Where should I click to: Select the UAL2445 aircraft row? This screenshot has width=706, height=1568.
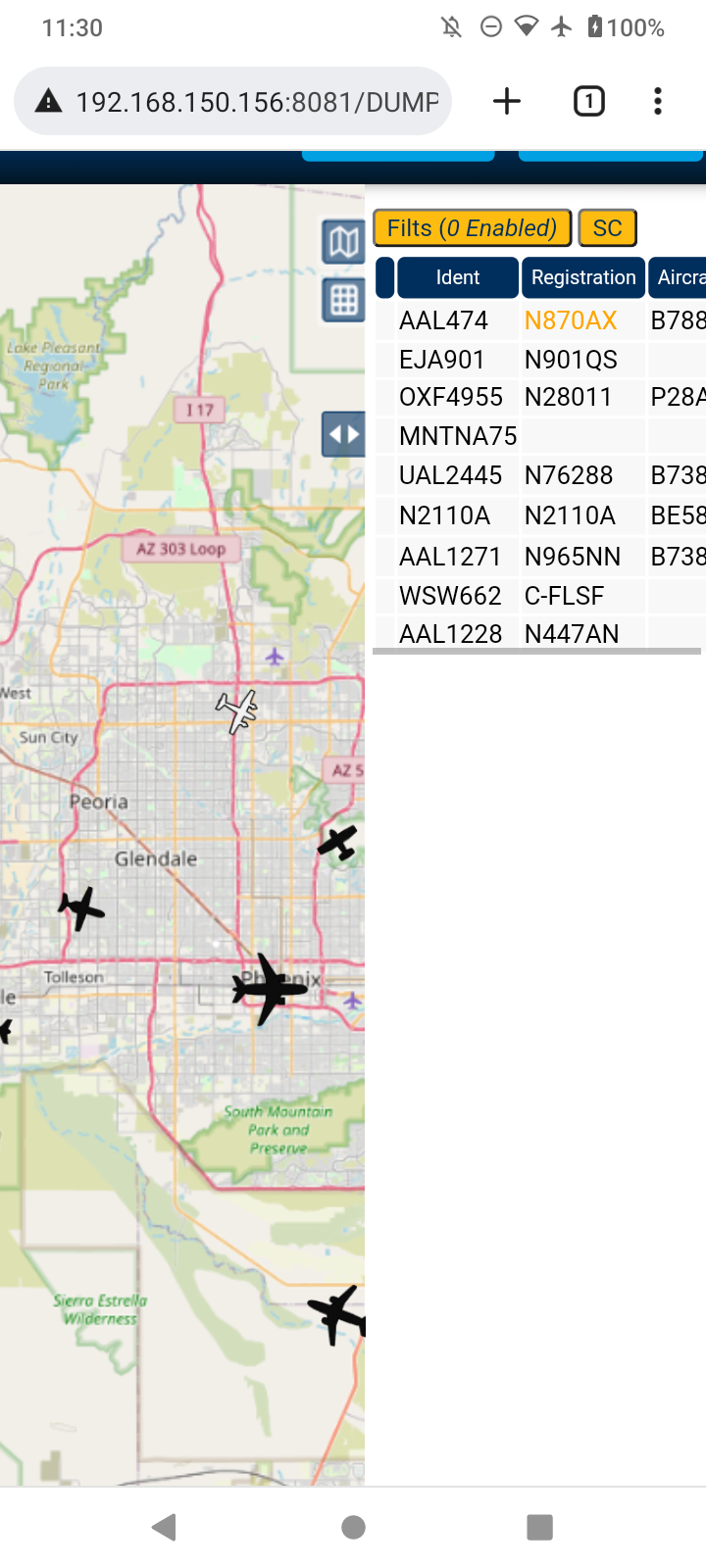pyautogui.click(x=540, y=475)
